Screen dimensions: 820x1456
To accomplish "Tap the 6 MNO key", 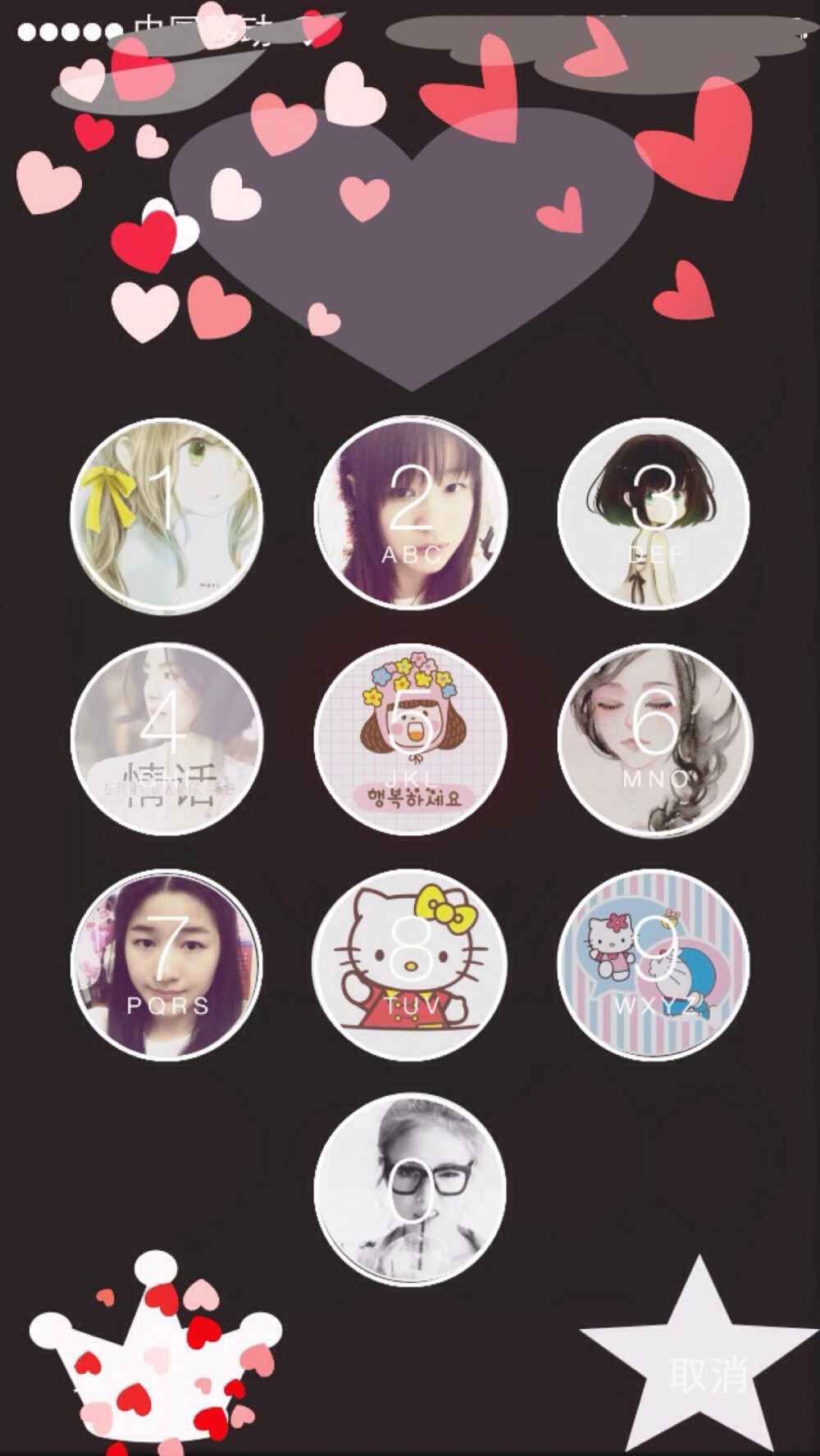I will coord(654,741).
